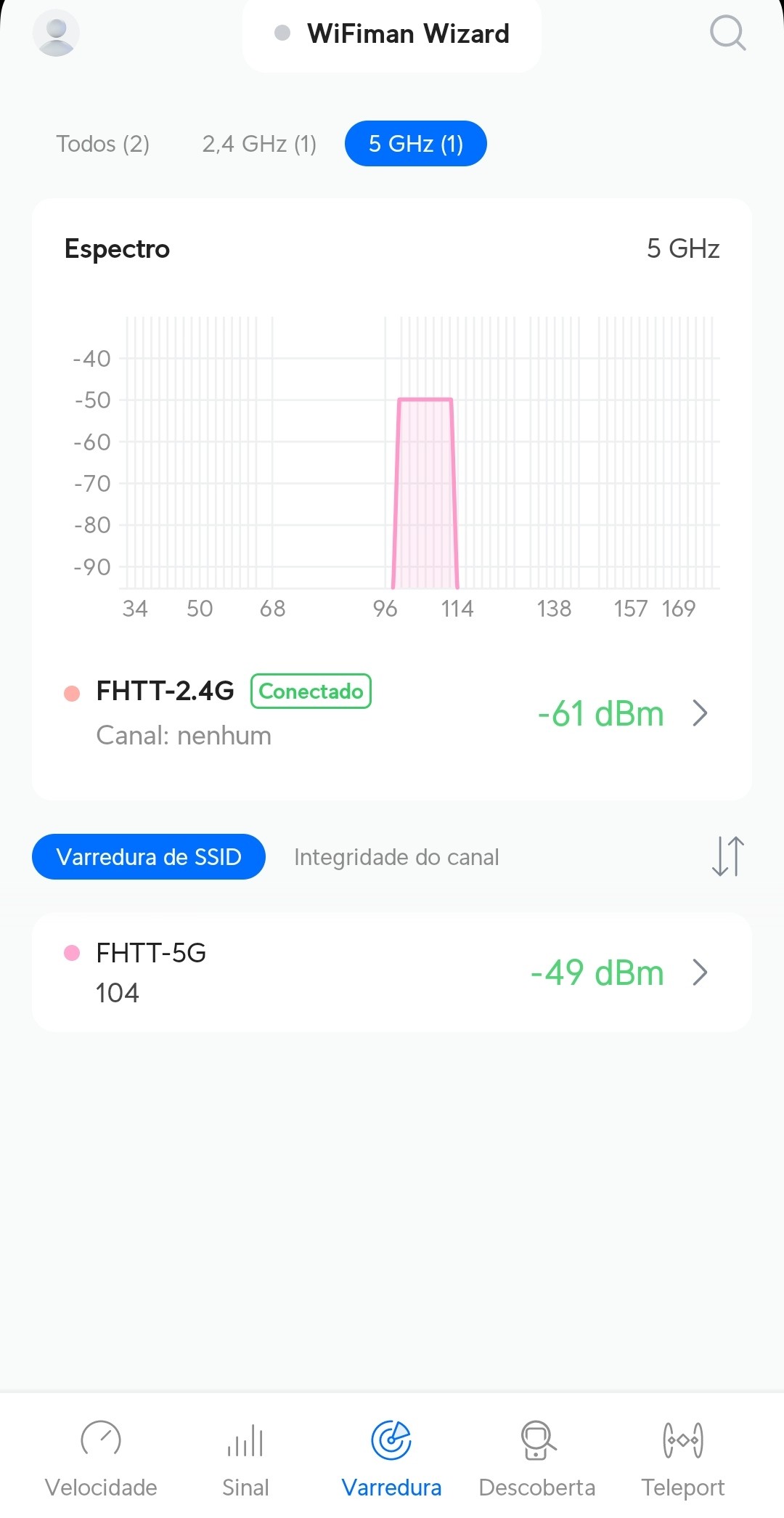
Task: Tap the WiFiman Wizard title button
Action: tap(392, 34)
